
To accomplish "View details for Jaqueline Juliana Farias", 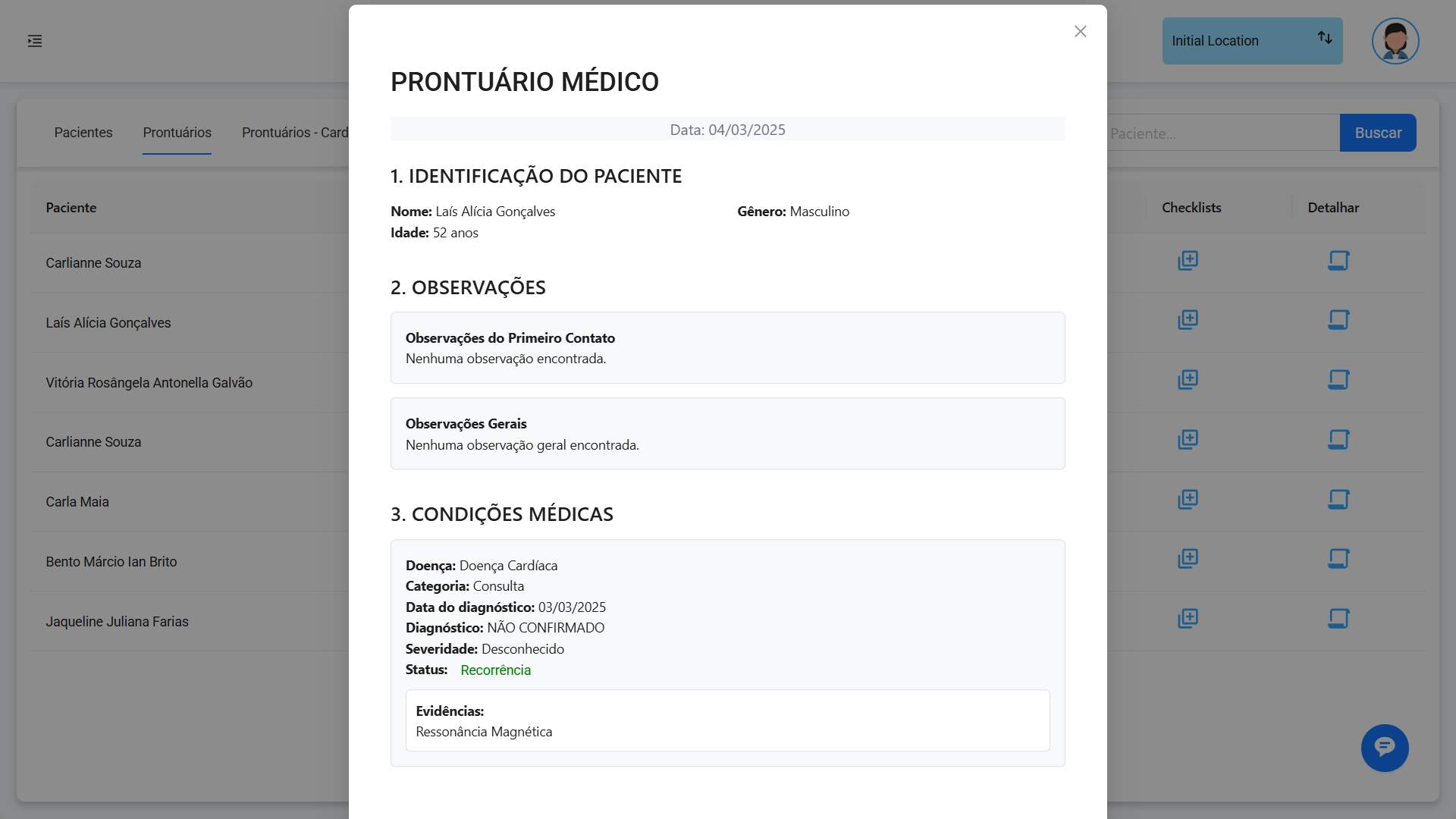I will click(1338, 619).
